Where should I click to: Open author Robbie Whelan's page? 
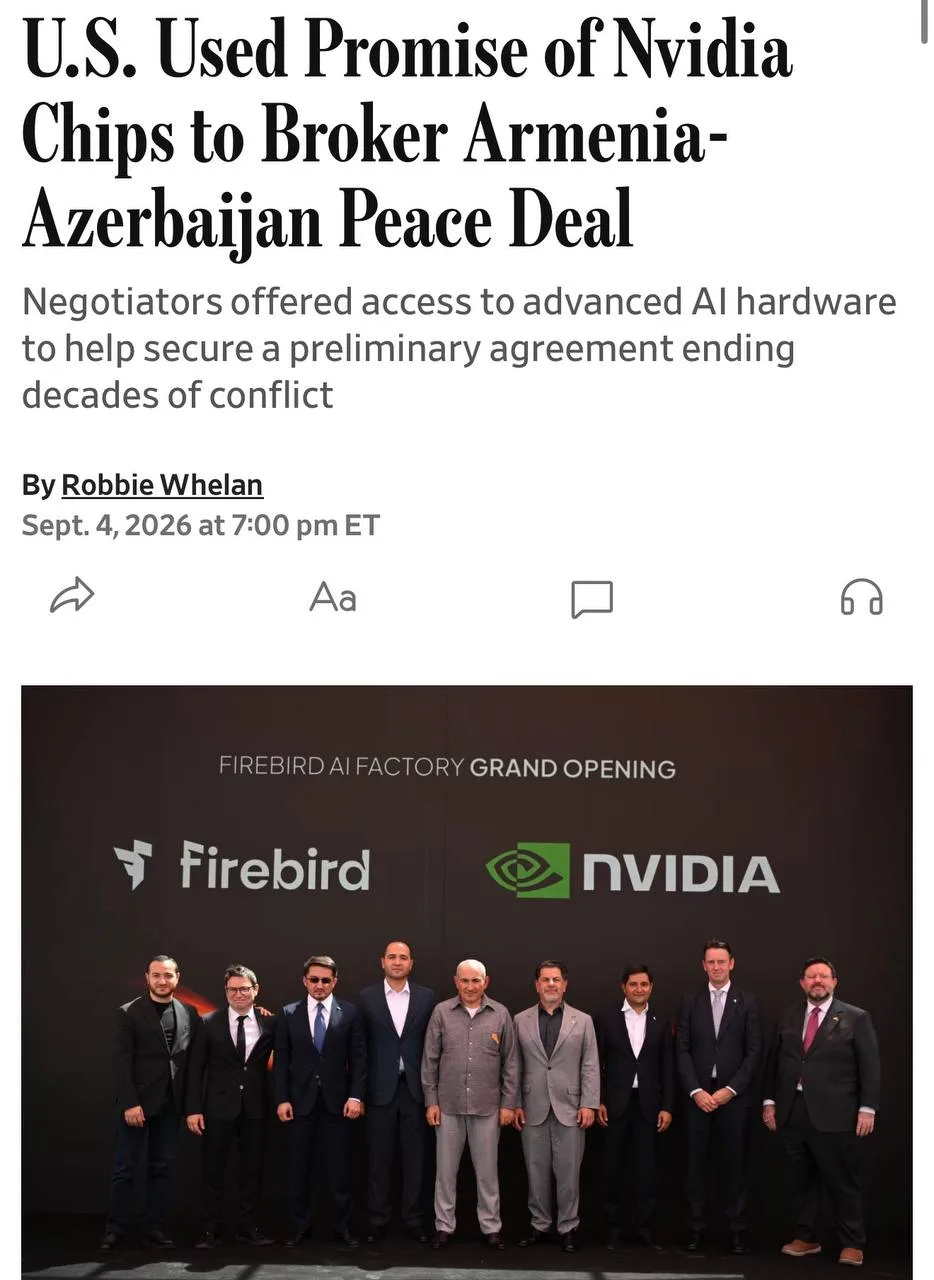tap(162, 485)
